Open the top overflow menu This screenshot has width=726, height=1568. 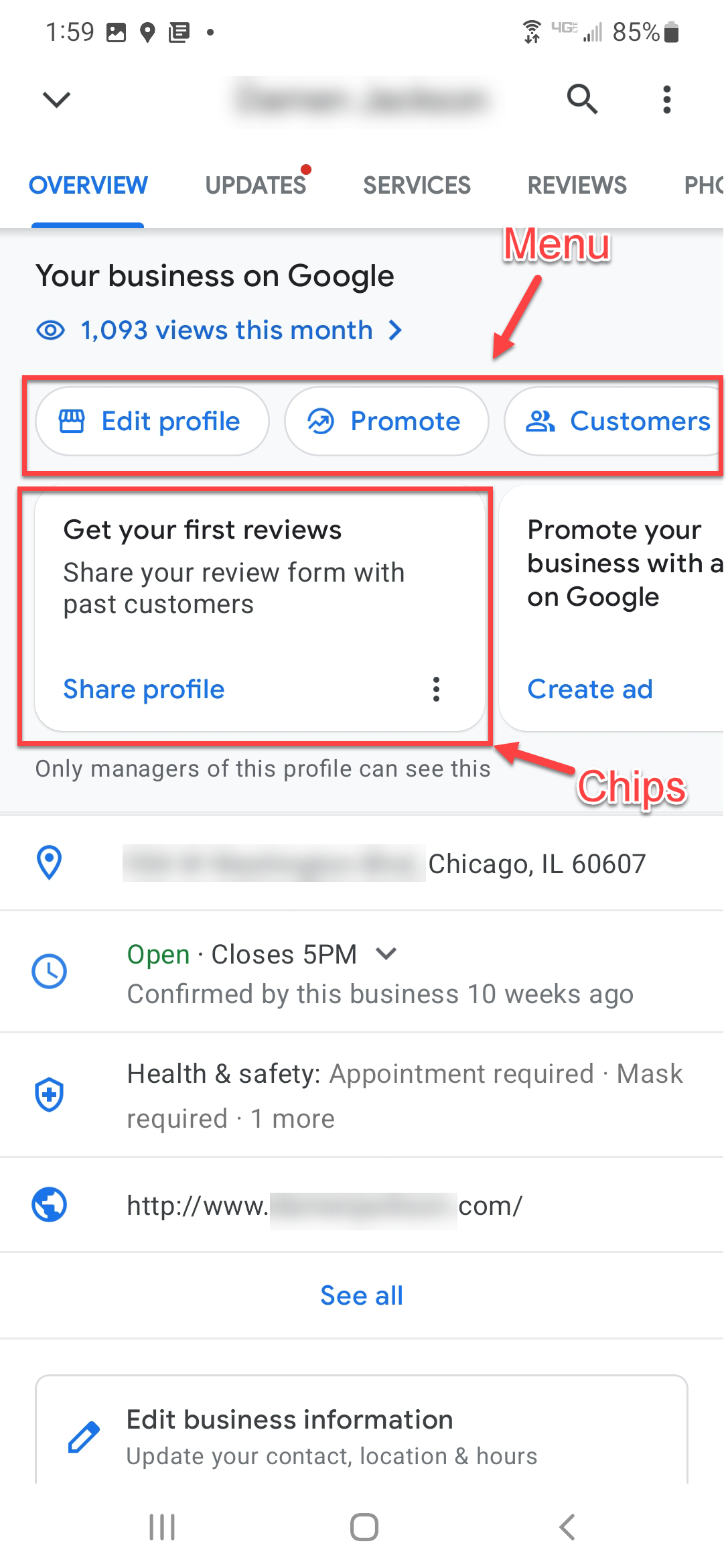(x=666, y=100)
